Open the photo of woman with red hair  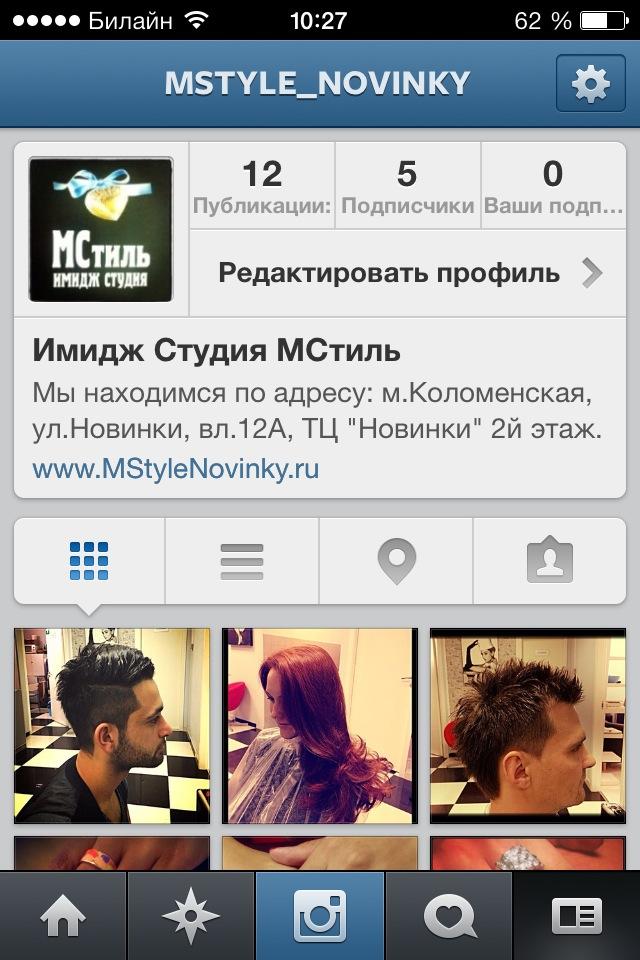(x=320, y=726)
